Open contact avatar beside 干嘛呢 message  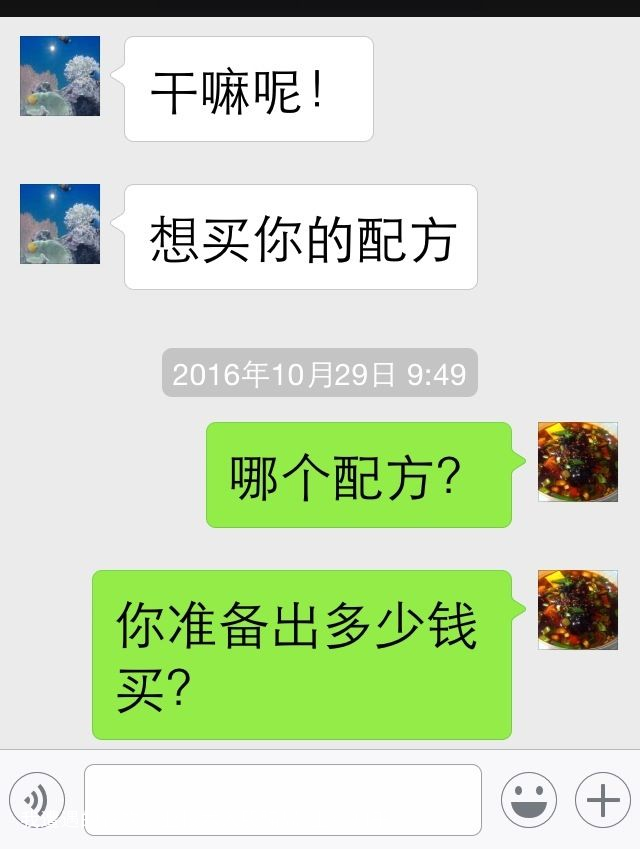click(x=60, y=76)
